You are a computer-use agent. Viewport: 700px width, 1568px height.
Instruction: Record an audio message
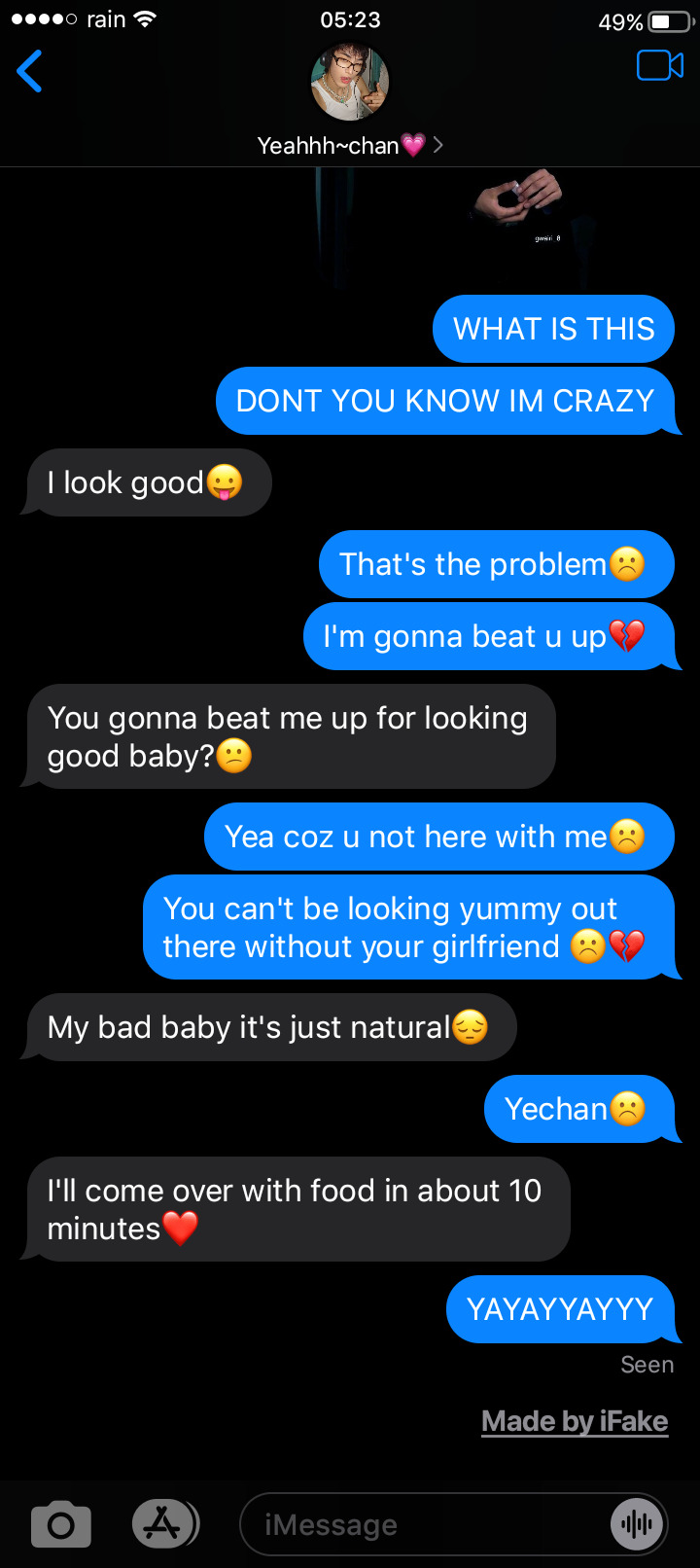(x=637, y=1524)
